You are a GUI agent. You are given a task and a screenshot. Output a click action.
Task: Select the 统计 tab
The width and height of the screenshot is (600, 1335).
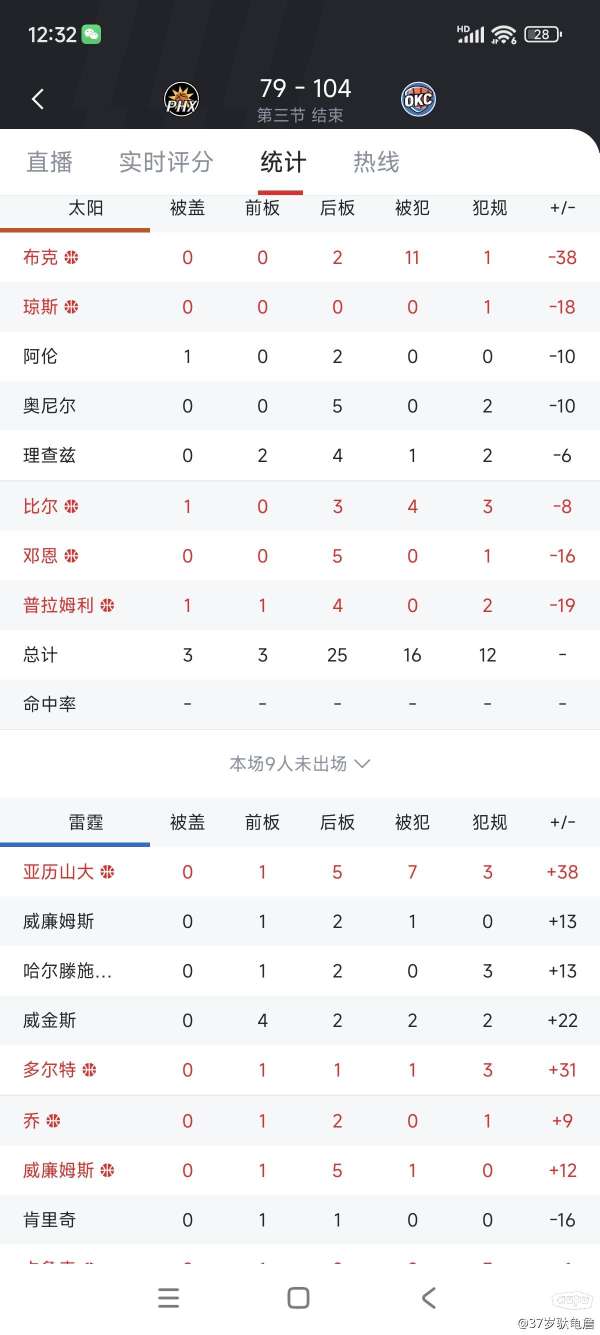[283, 162]
